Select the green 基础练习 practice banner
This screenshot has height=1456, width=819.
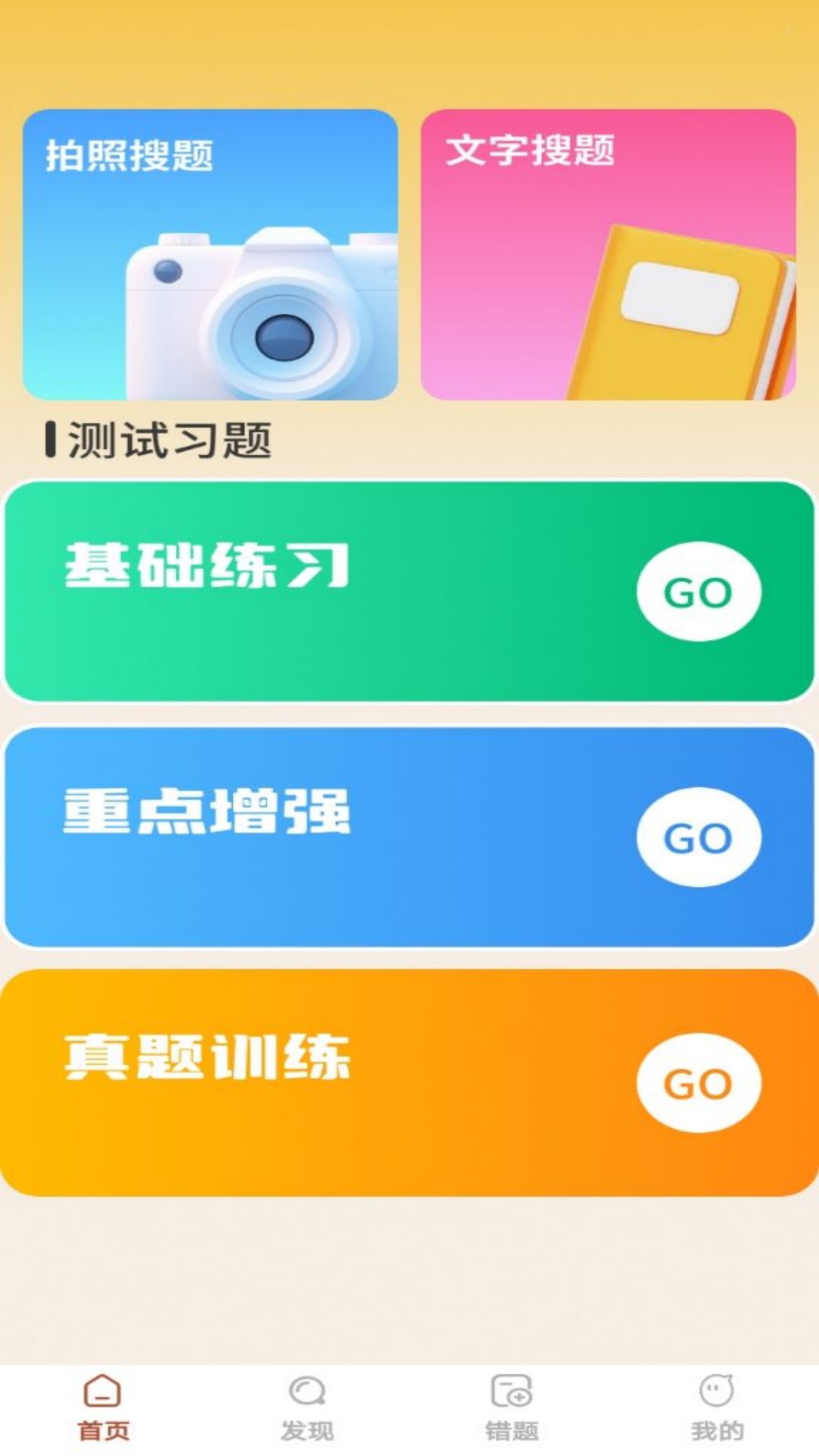[409, 590]
